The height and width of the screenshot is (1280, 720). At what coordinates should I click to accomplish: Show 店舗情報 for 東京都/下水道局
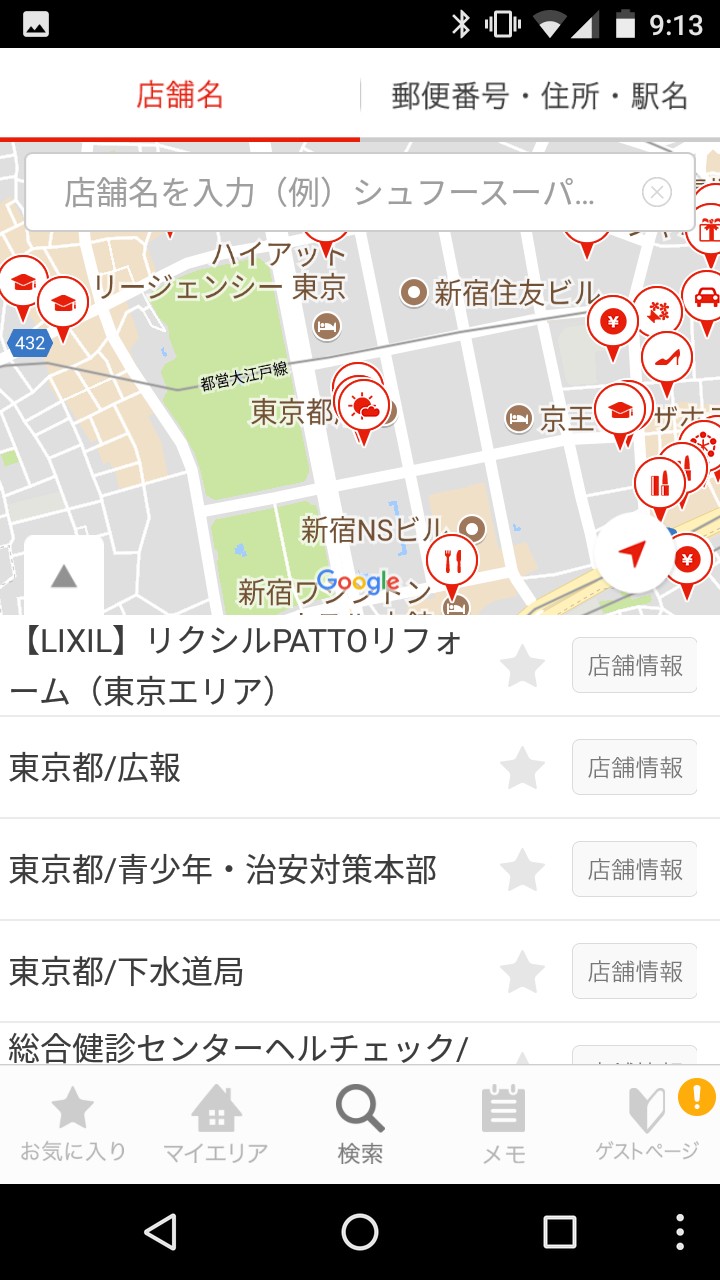pos(634,972)
